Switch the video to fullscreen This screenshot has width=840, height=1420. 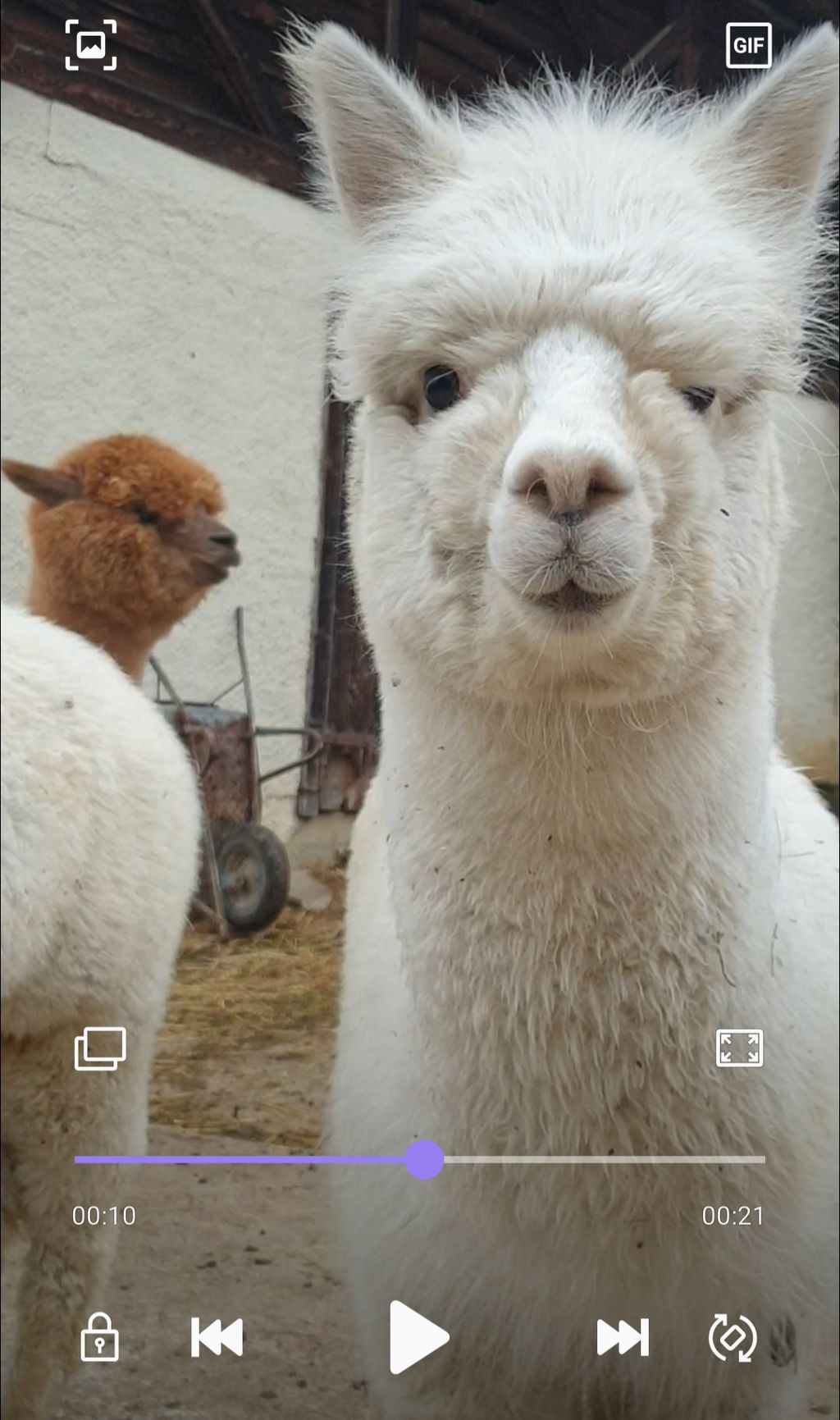tap(739, 1048)
